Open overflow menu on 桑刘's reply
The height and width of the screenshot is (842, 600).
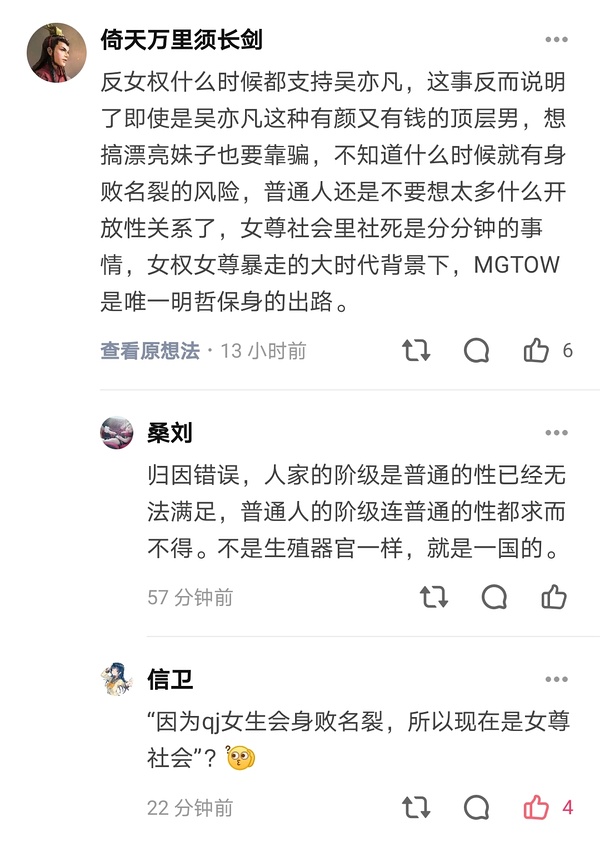click(x=556, y=433)
